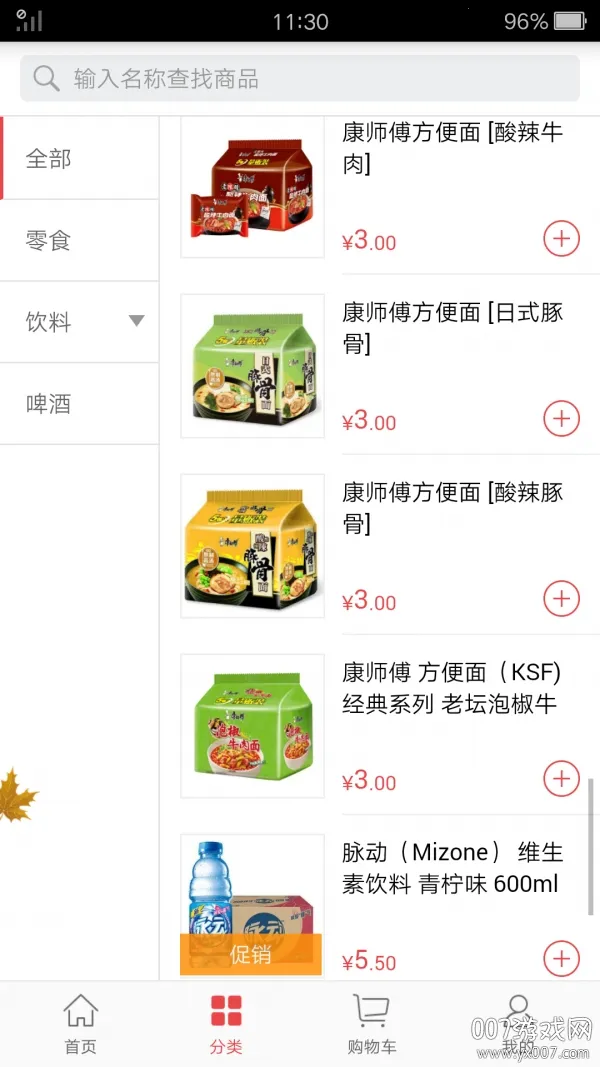
Task: Open the 脉动 Mizone product image
Action: (252, 905)
